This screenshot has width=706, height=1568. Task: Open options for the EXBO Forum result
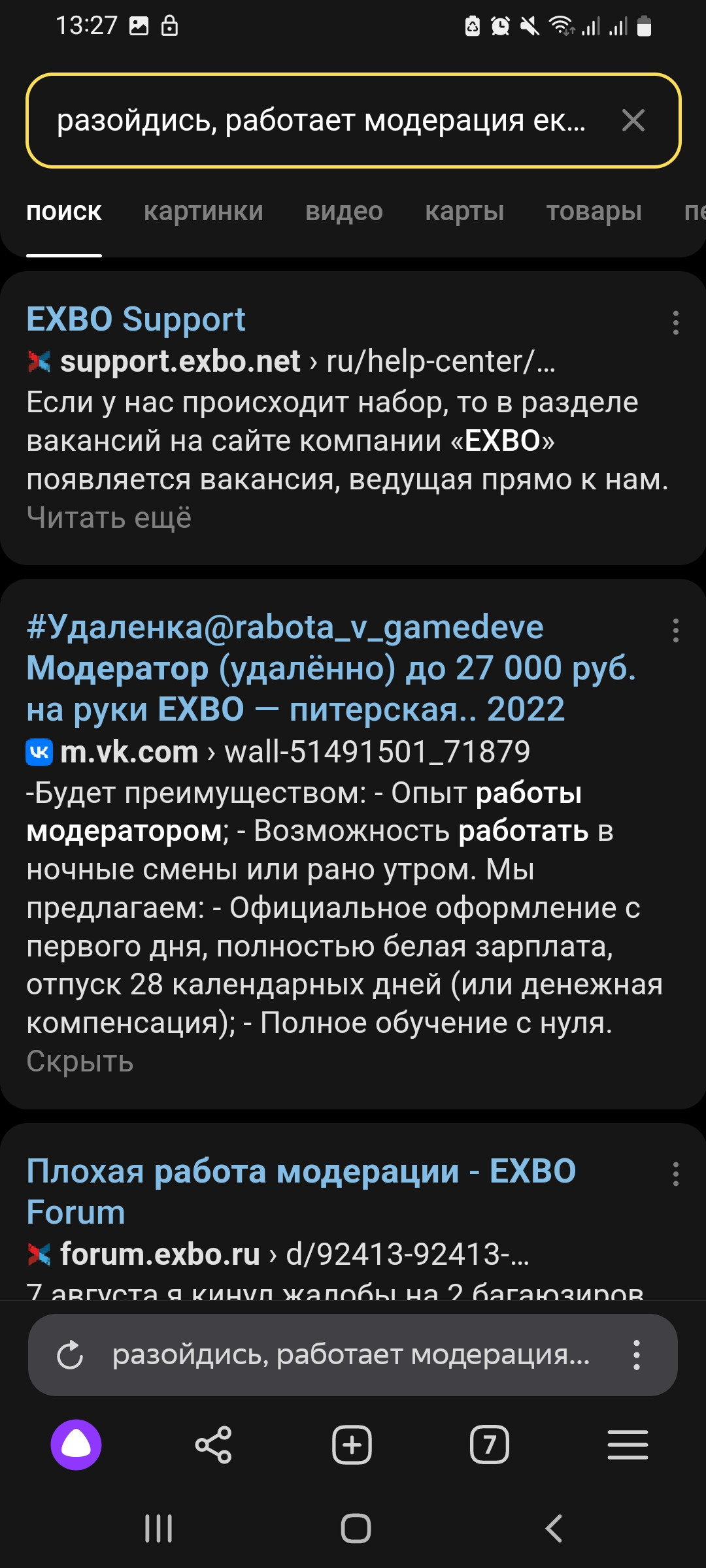[x=675, y=1174]
